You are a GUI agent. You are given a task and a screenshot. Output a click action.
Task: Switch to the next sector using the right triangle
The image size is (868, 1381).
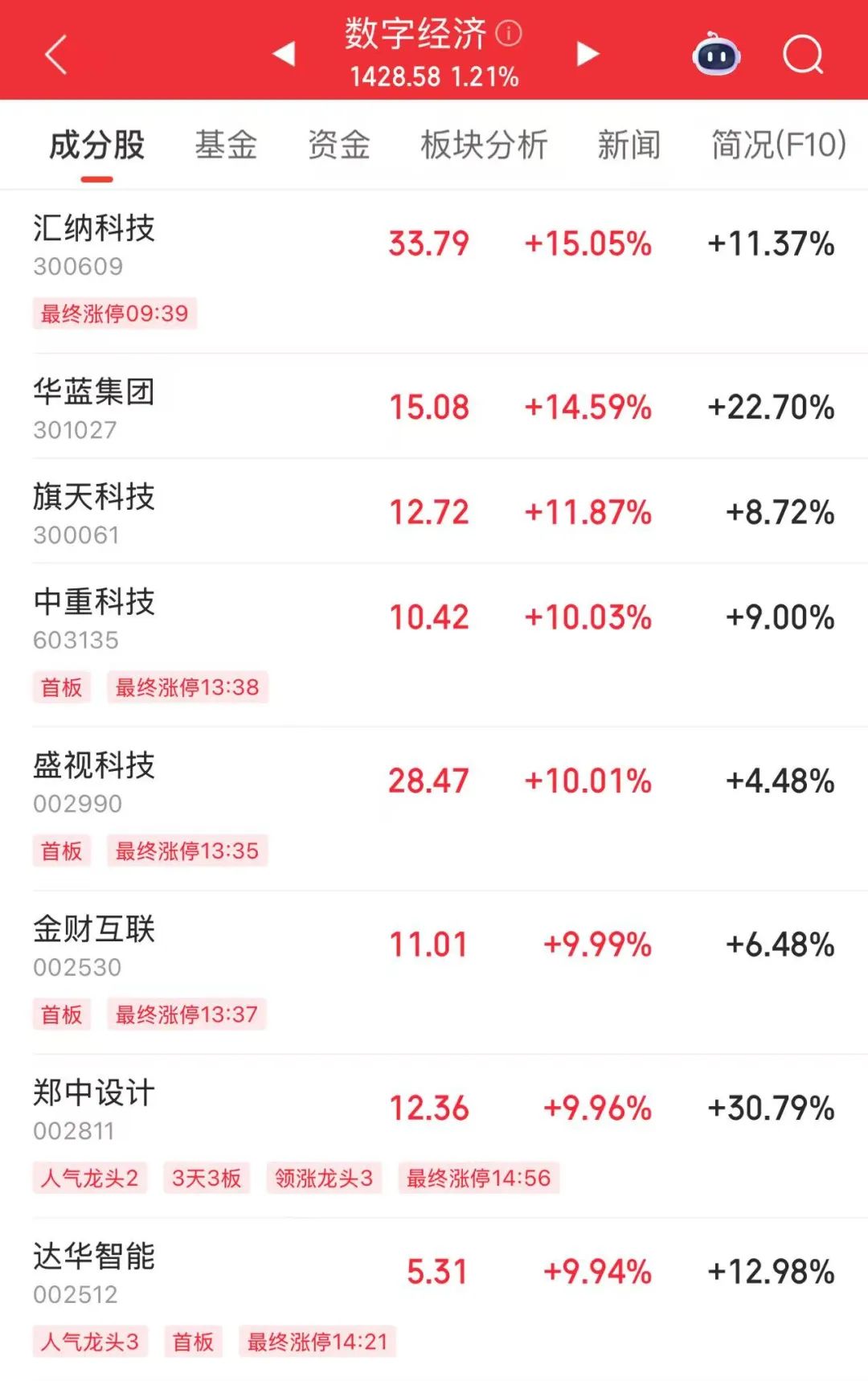click(x=588, y=54)
